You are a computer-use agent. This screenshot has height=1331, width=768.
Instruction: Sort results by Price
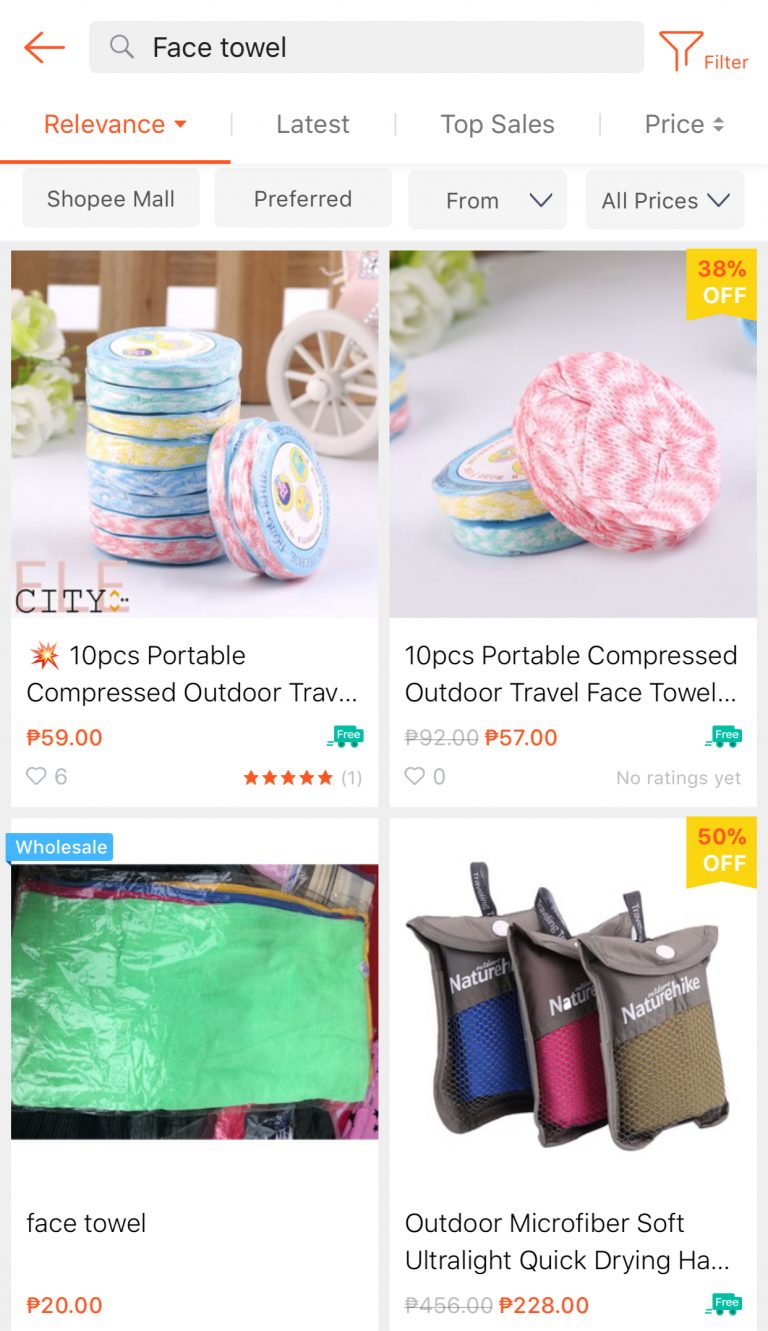(x=684, y=125)
